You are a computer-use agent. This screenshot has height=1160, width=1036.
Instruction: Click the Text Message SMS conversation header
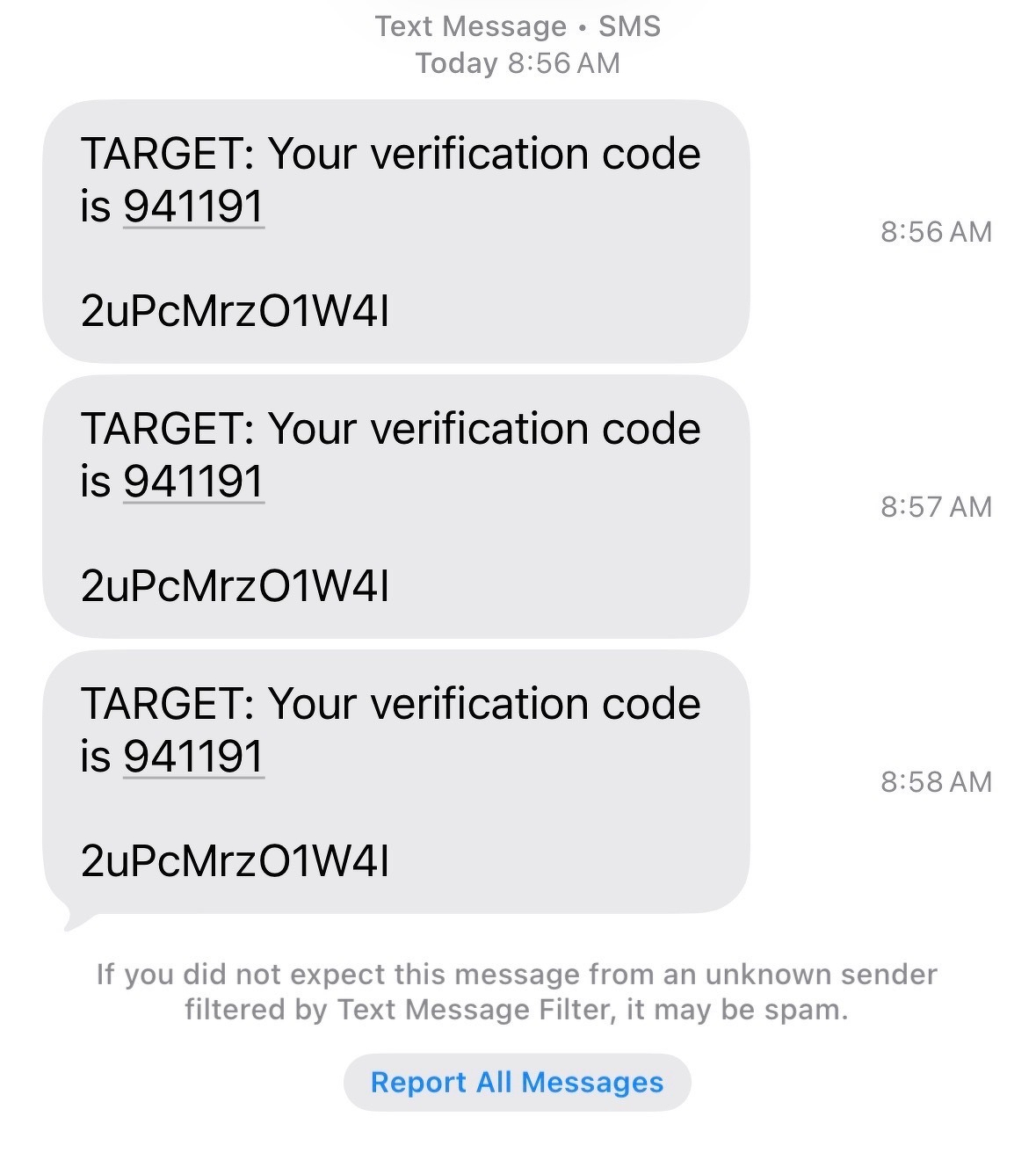tap(518, 26)
